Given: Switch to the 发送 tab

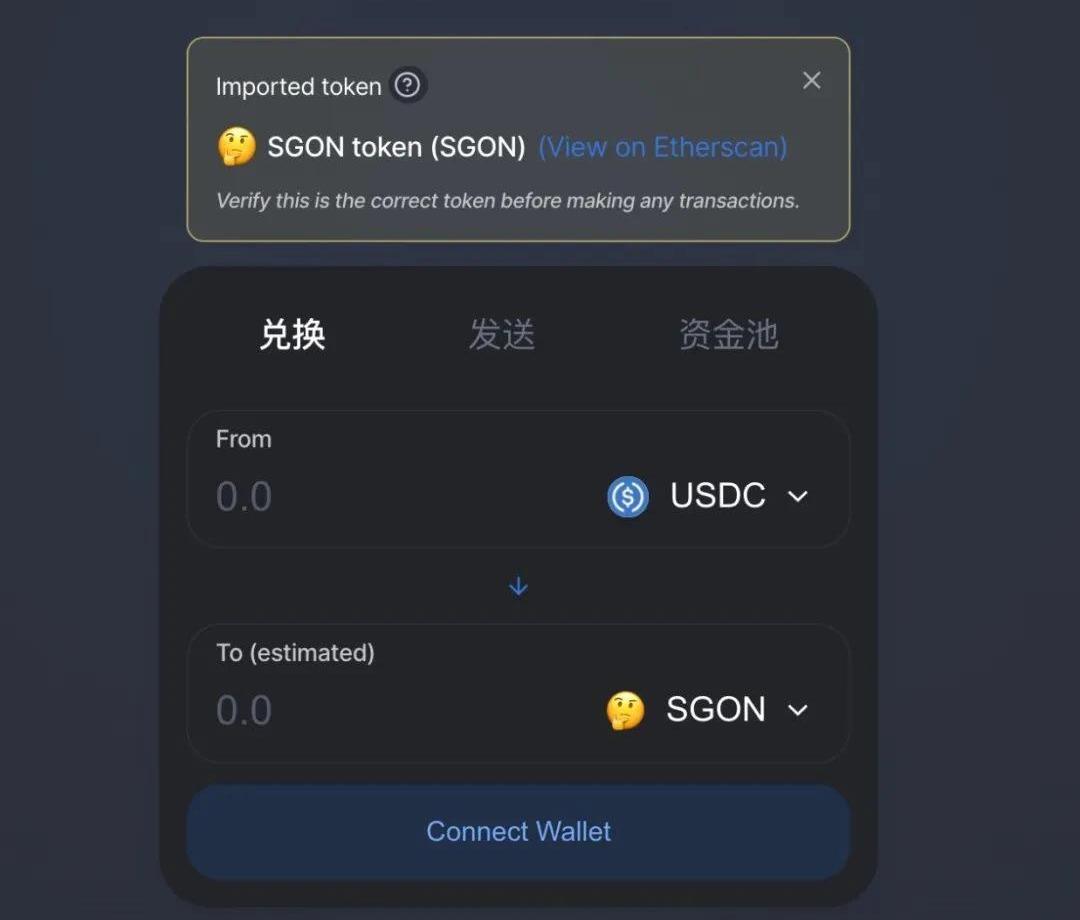Looking at the screenshot, I should coord(502,334).
